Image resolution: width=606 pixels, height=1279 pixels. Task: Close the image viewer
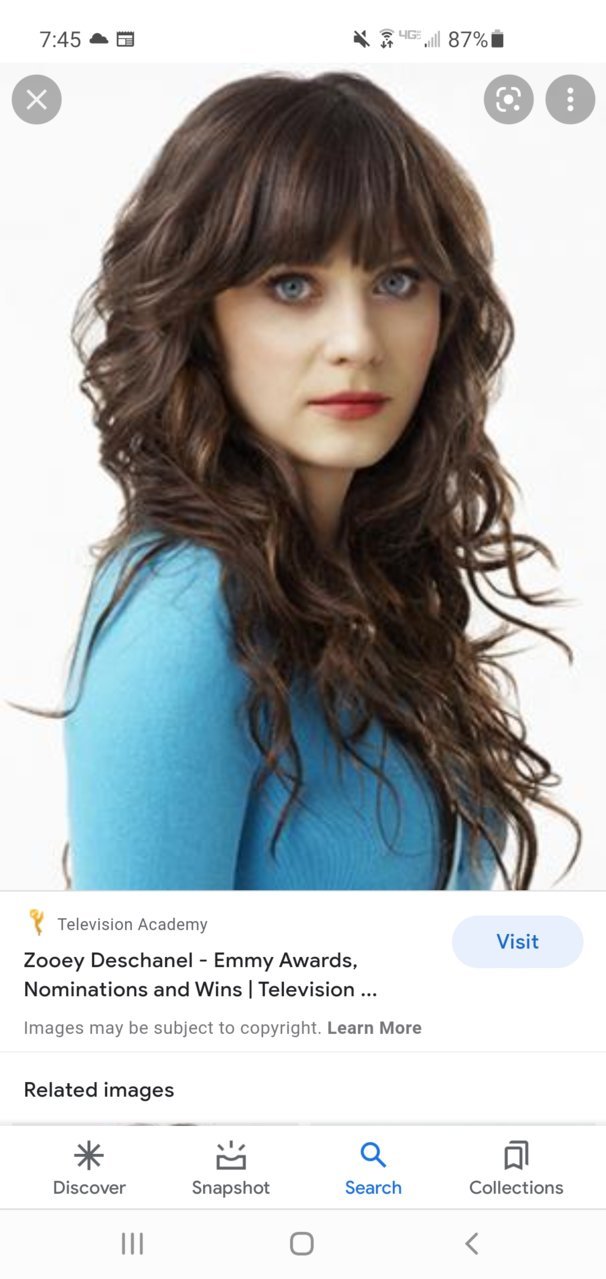37,99
